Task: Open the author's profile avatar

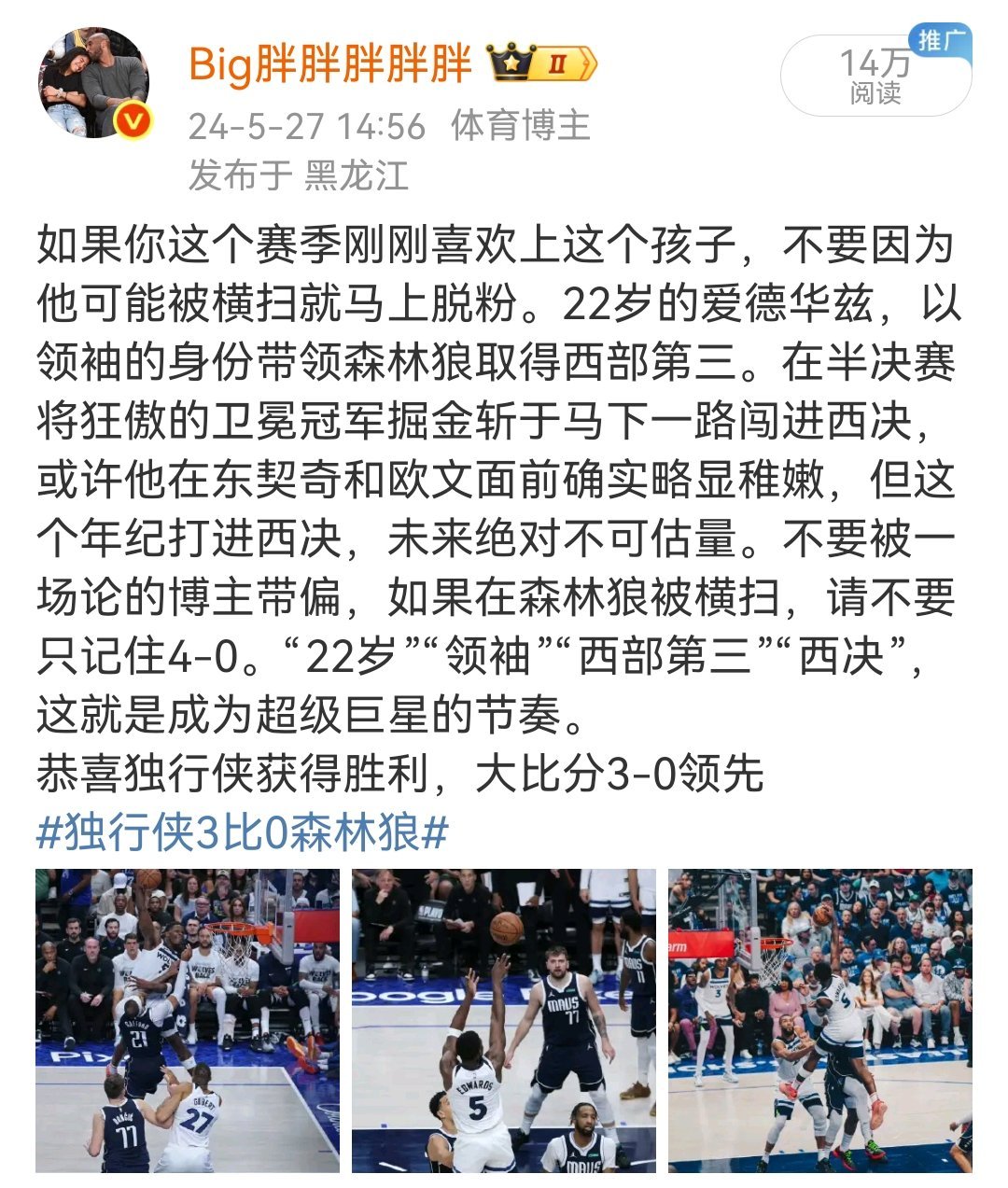Action: (93, 84)
